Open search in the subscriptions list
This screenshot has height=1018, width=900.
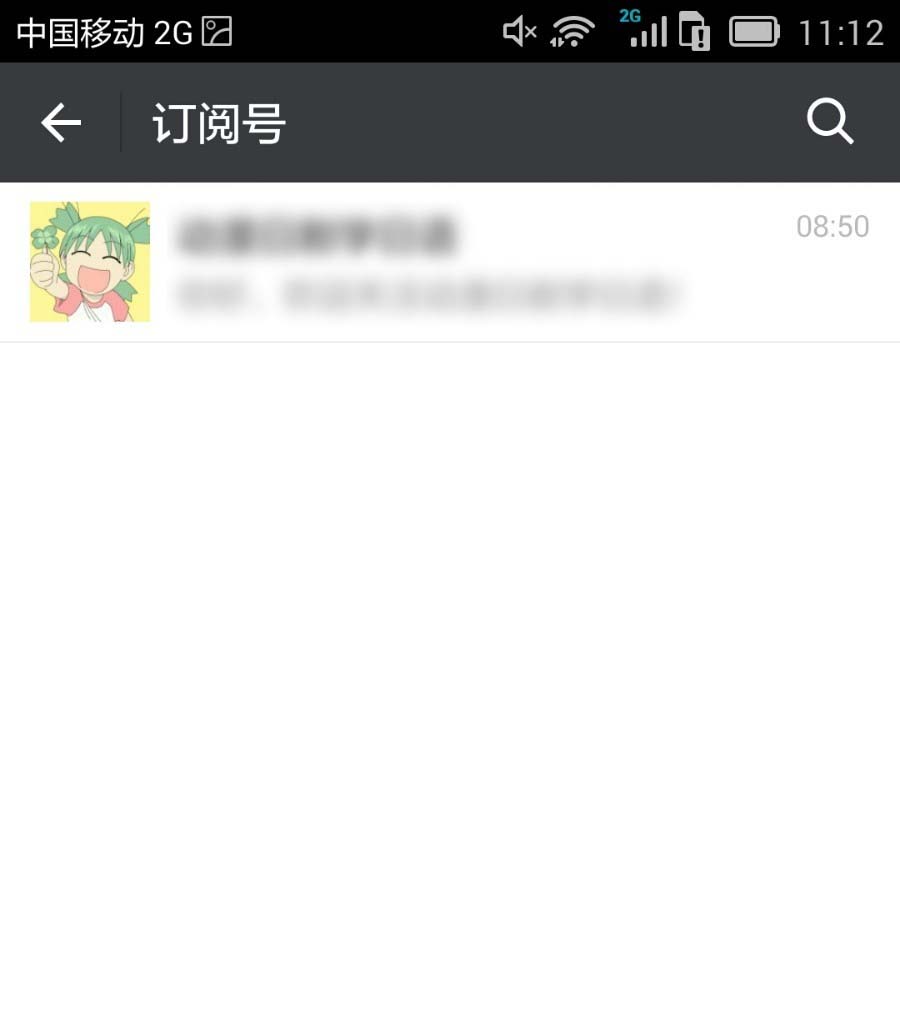[829, 123]
